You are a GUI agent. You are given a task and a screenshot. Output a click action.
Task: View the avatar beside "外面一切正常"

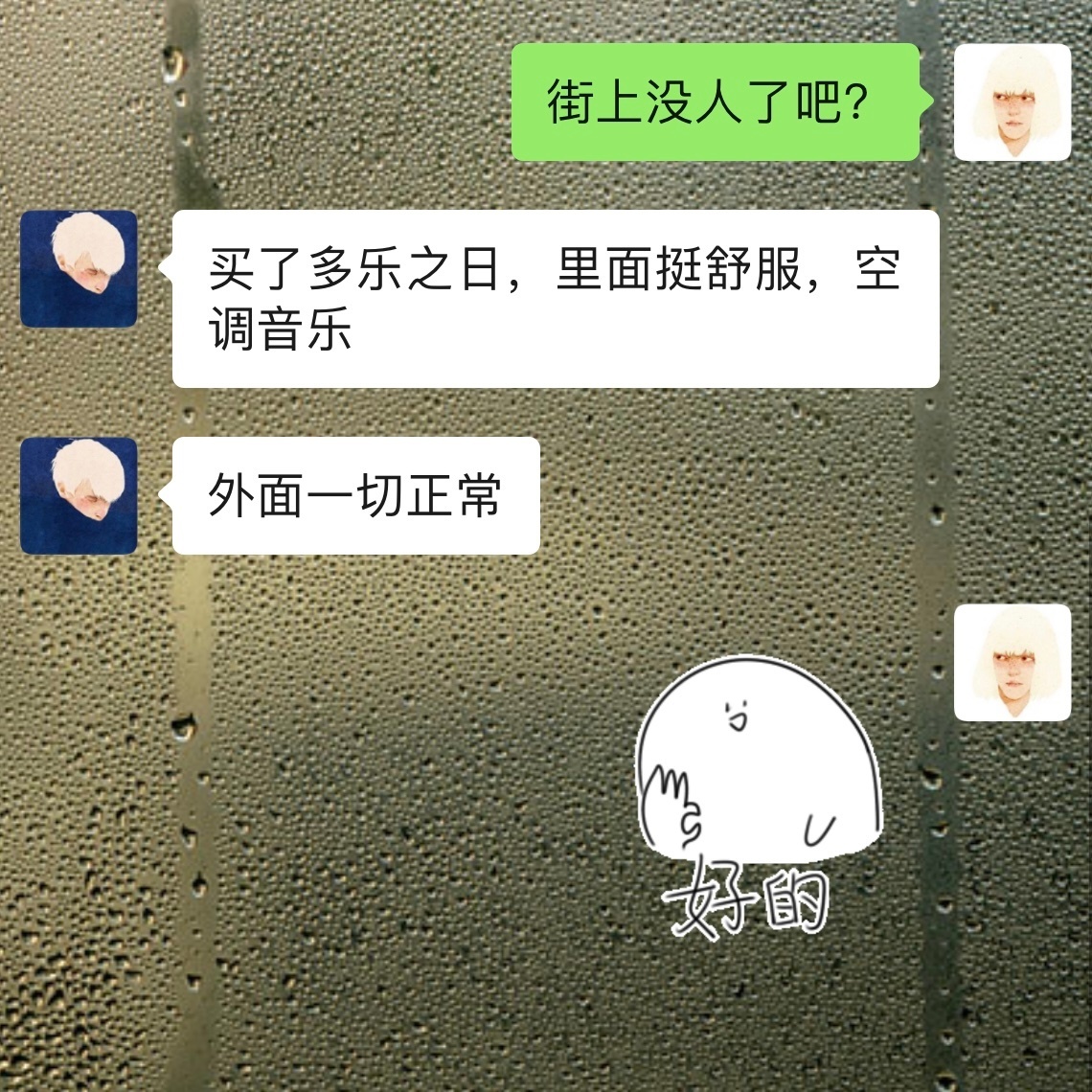(79, 496)
